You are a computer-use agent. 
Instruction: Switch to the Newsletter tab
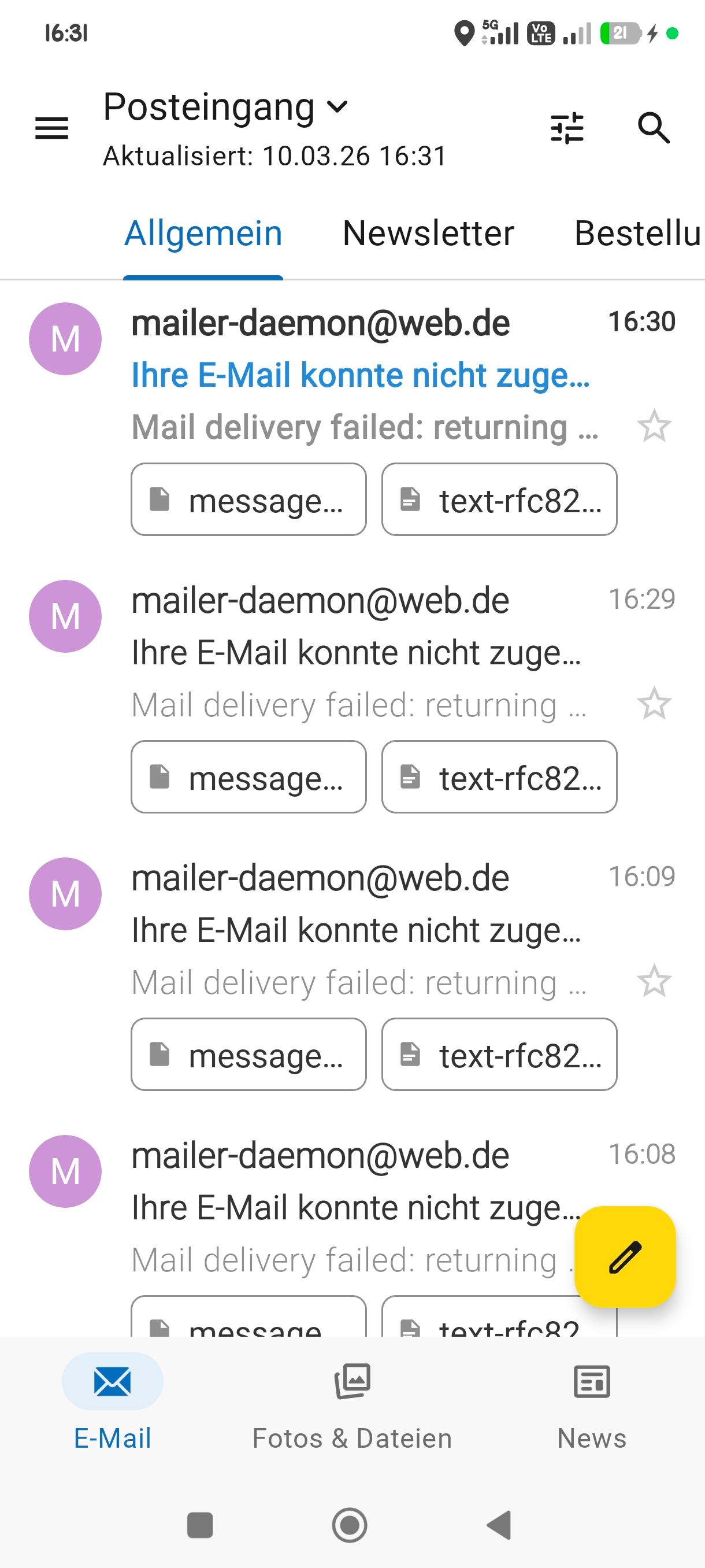[x=427, y=234]
